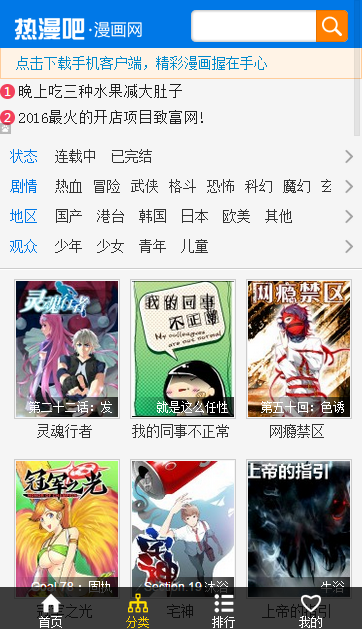
Task: Open the 我的 tab
Action: (x=311, y=611)
